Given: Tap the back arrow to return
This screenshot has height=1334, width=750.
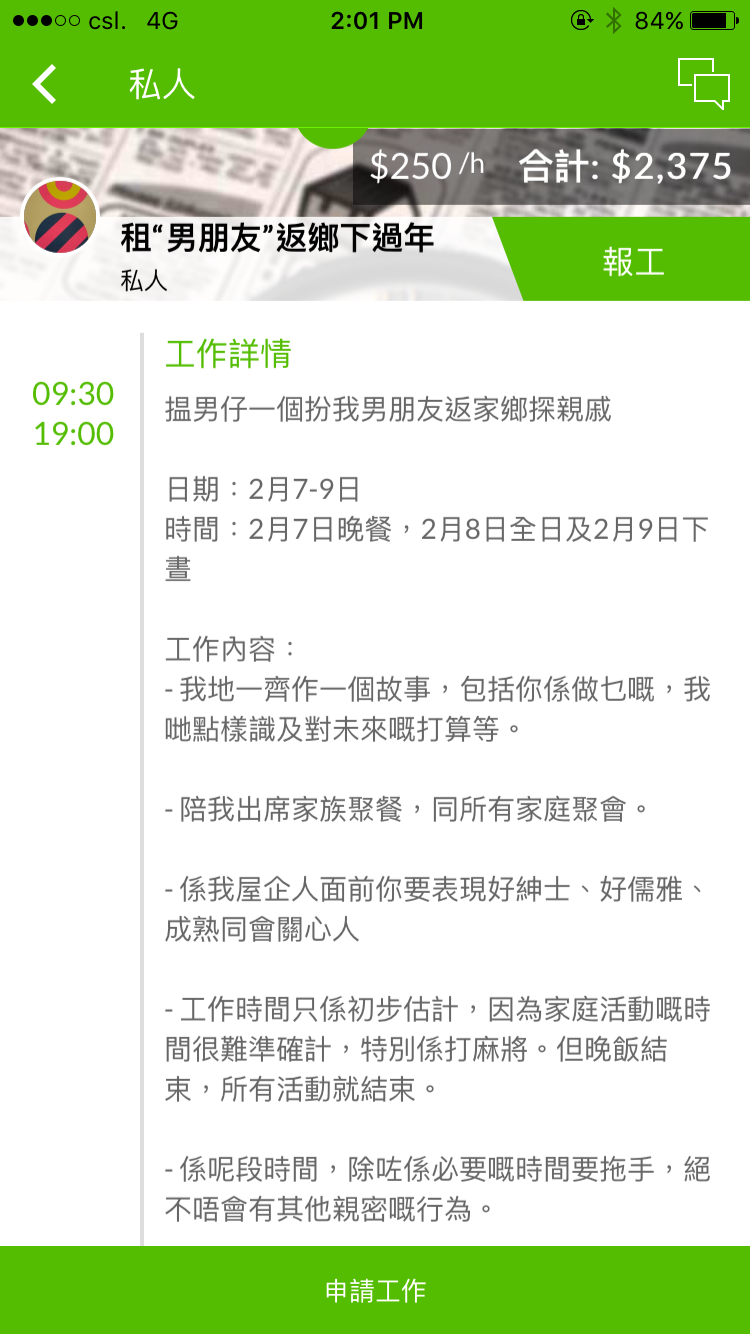Looking at the screenshot, I should point(43,84).
